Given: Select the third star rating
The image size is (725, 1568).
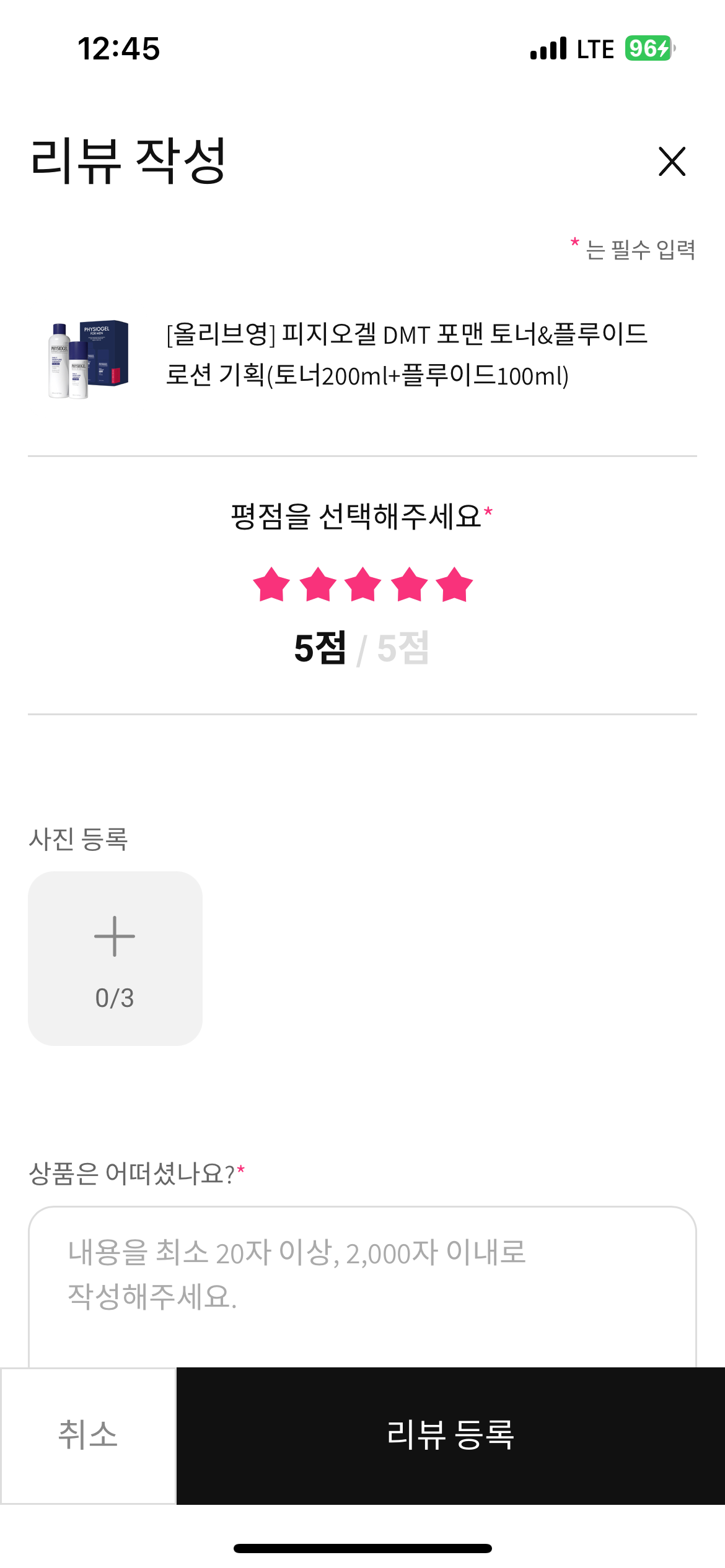Looking at the screenshot, I should coord(362,585).
